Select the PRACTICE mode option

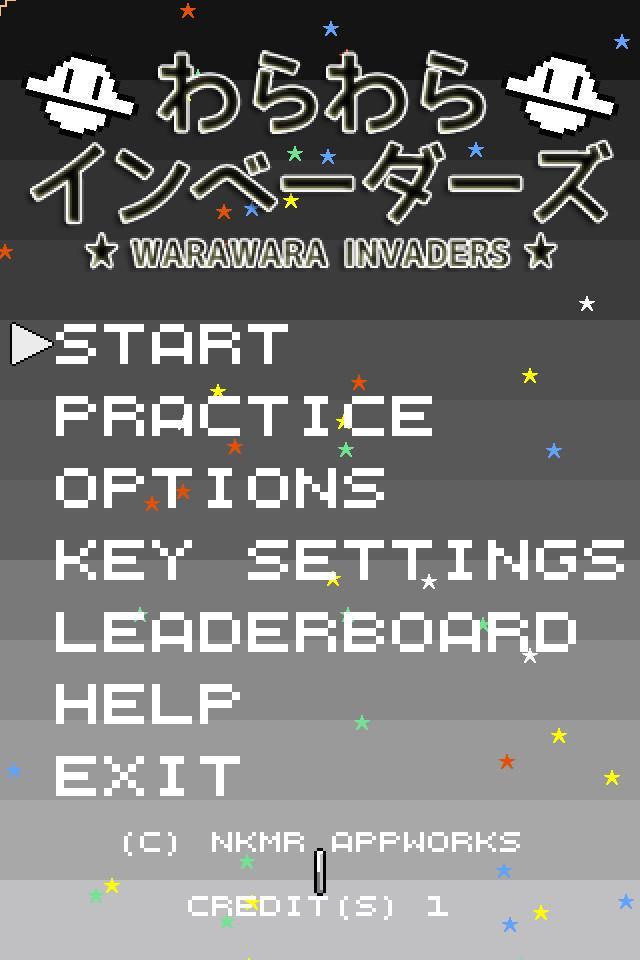point(244,416)
